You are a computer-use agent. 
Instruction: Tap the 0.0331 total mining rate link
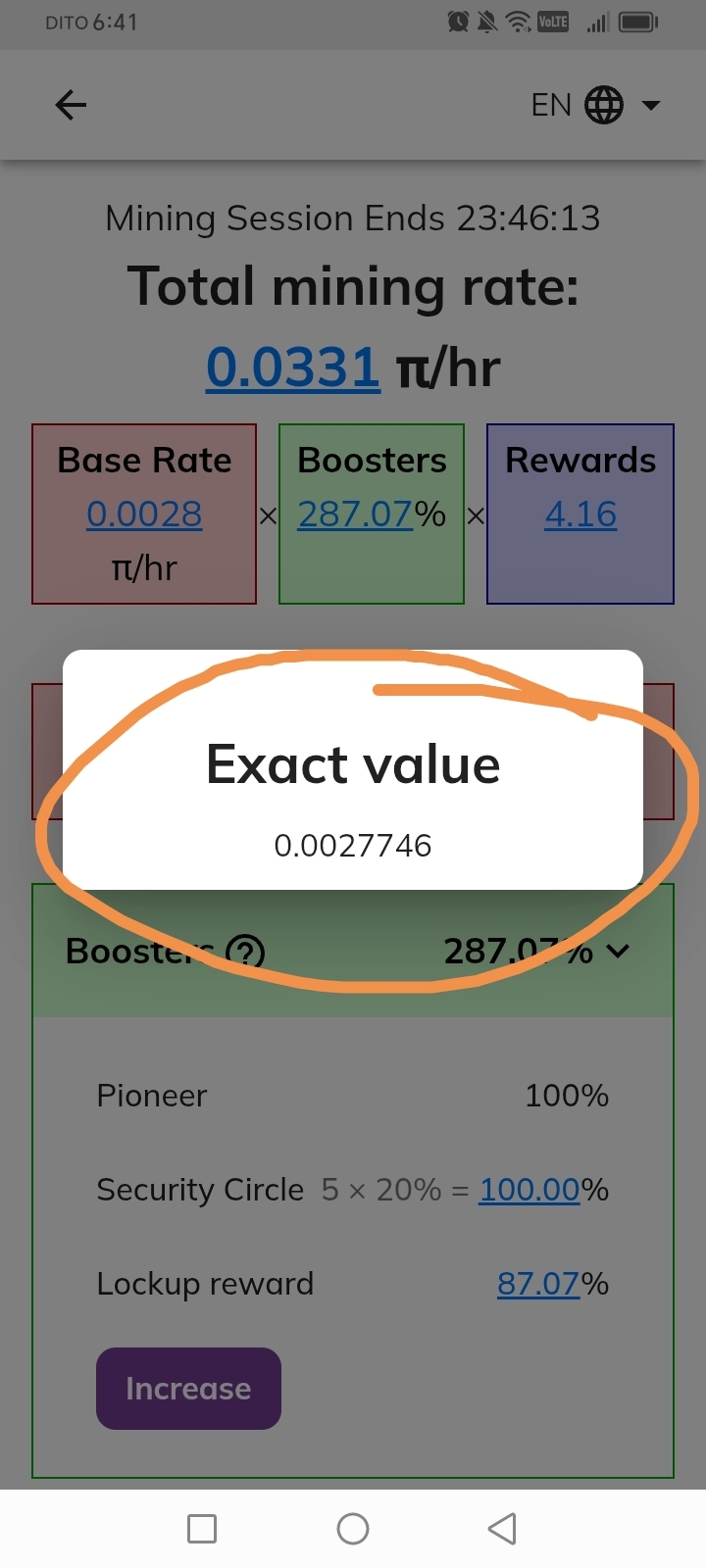(x=293, y=367)
